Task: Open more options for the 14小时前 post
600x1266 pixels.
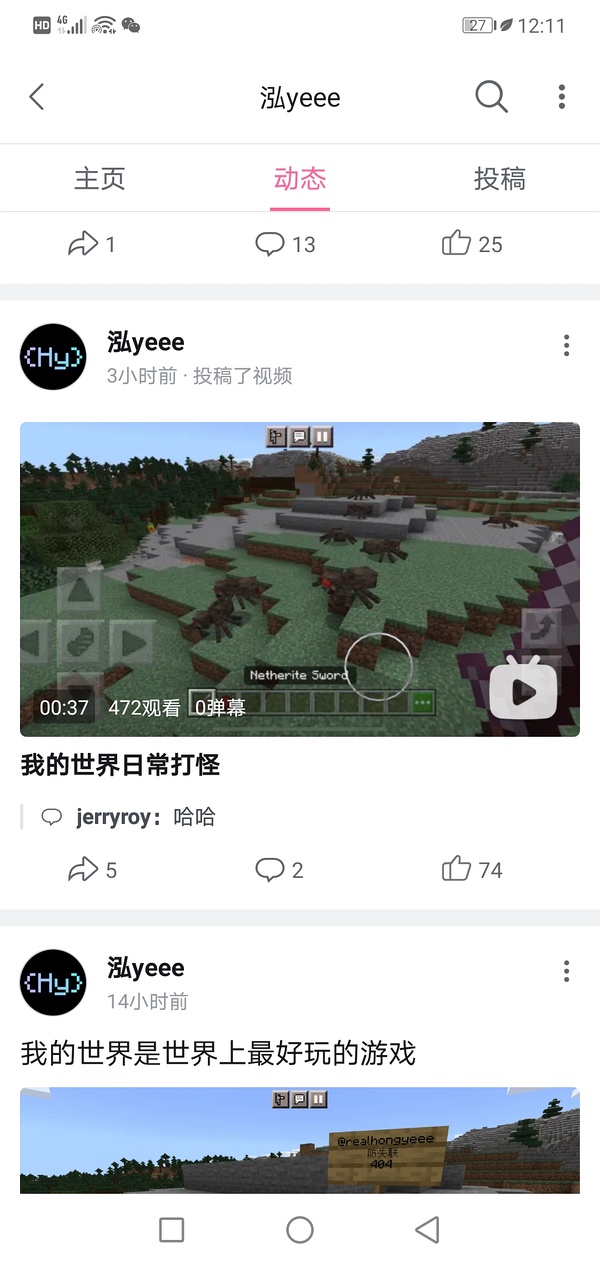Action: pos(566,971)
